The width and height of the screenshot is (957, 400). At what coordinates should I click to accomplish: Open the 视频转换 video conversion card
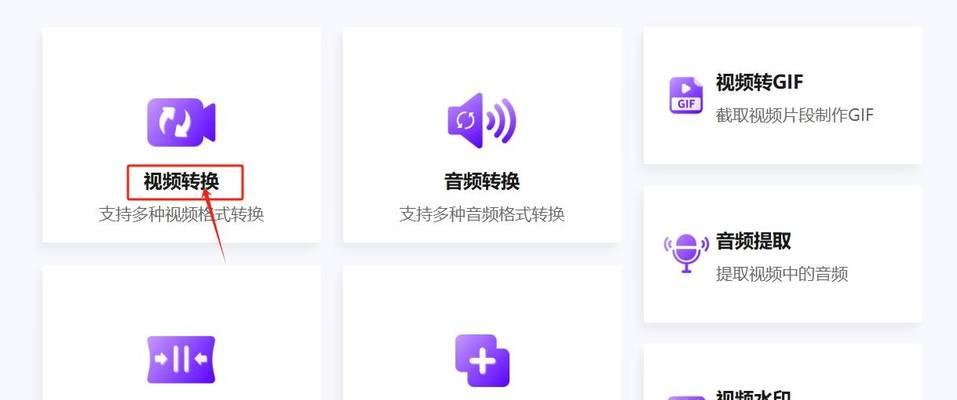[x=182, y=150]
